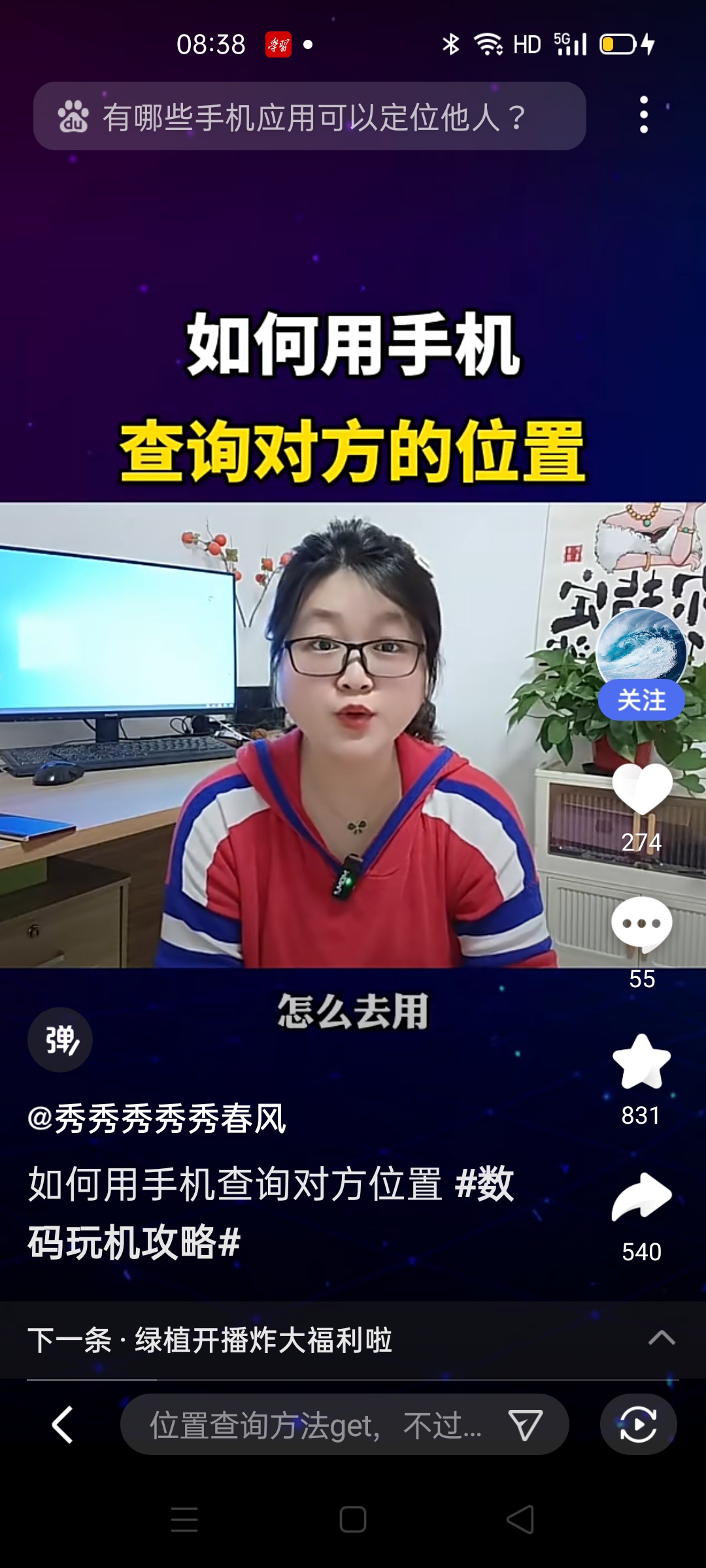Viewport: 706px width, 1568px height.
Task: Open profile of @秀秀秀秀秀春风
Action: pyautogui.click(x=157, y=1119)
